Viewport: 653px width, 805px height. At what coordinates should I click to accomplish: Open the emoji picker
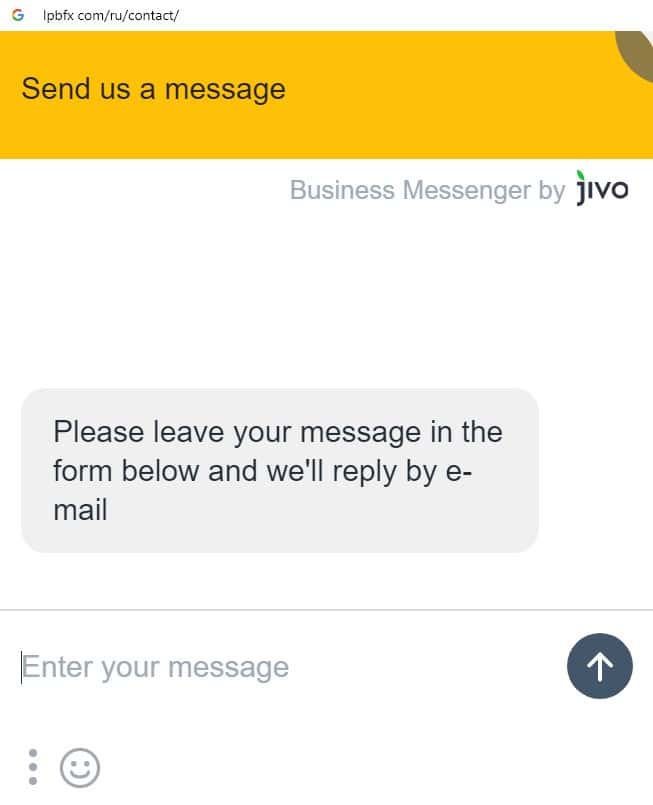(80, 767)
